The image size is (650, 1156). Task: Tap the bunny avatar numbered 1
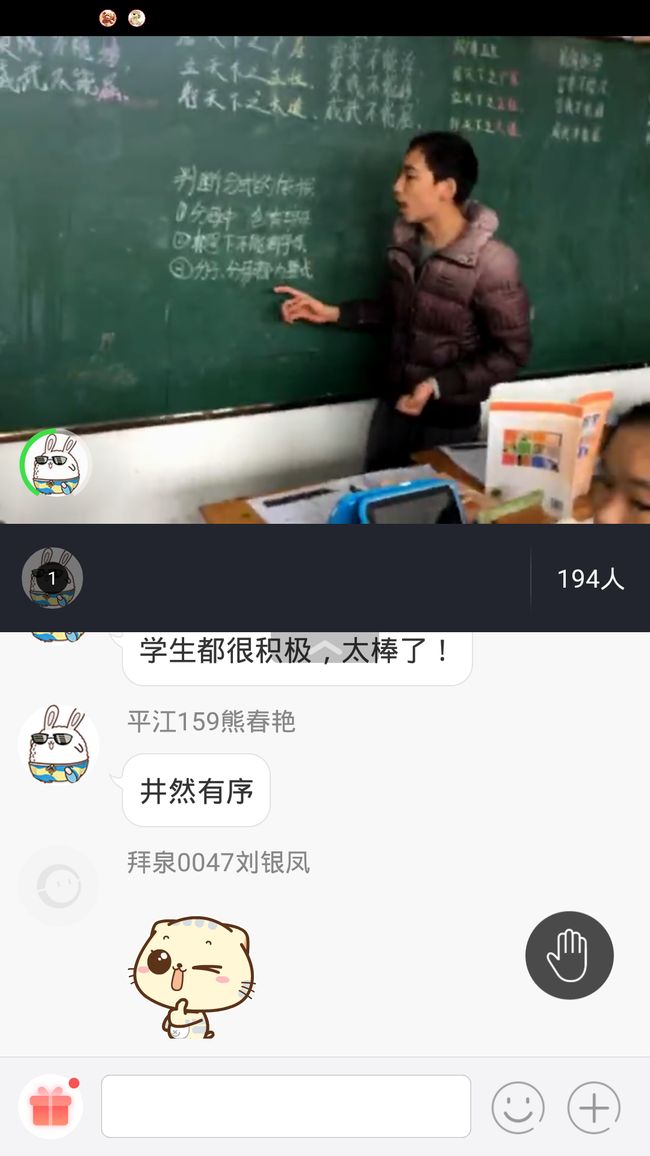pyautogui.click(x=52, y=578)
